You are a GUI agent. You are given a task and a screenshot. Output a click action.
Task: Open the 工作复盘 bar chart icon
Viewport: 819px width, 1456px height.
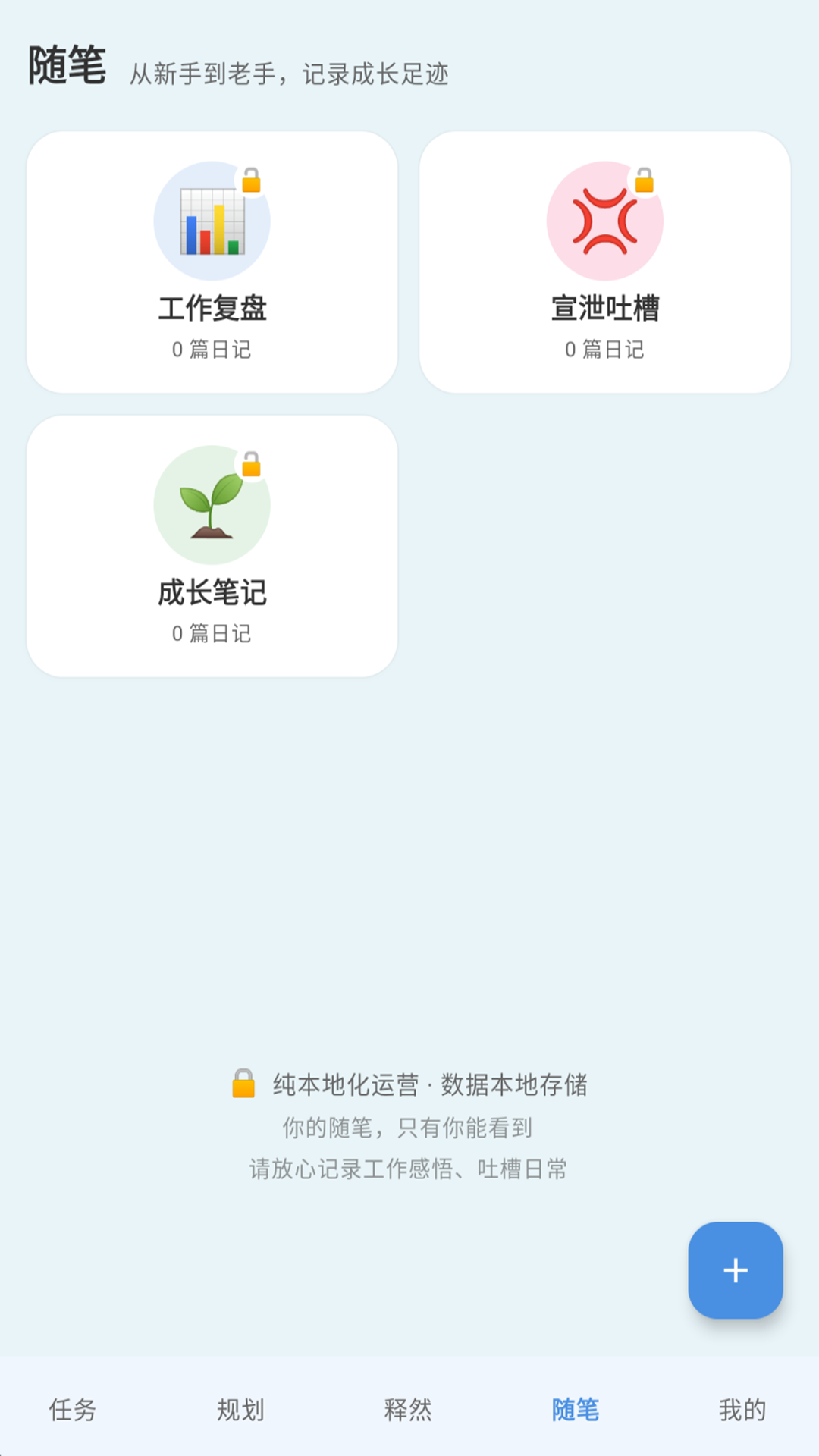pos(212,220)
